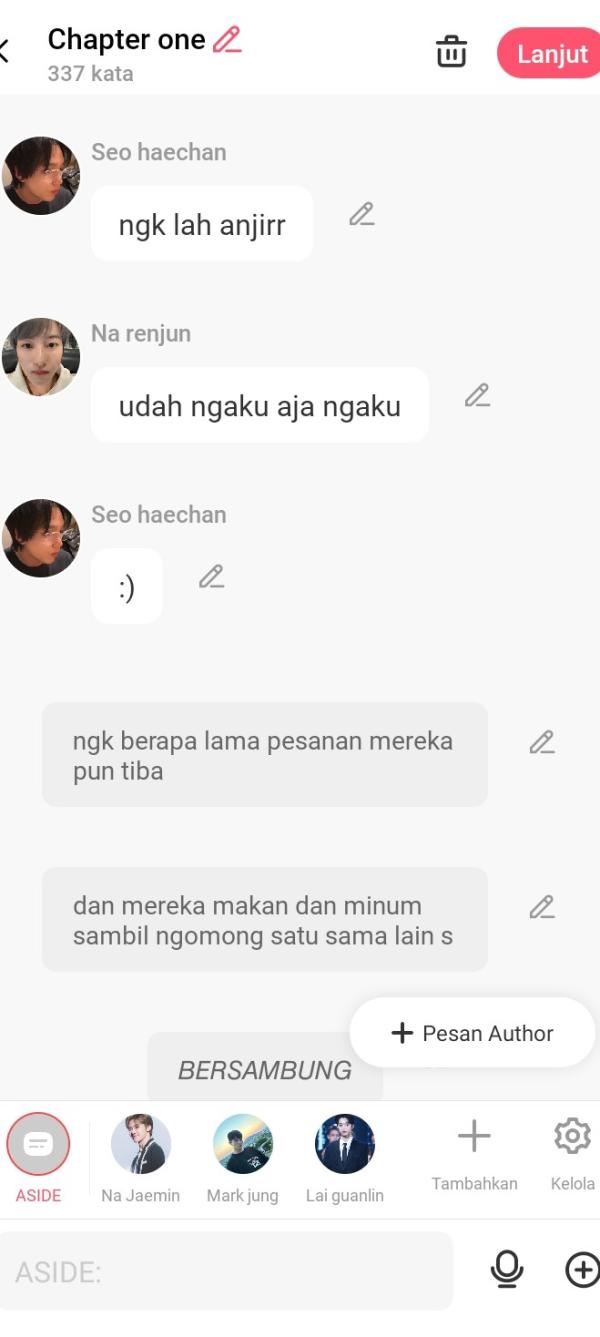Edit the message "ngk lah anjirr"
The width and height of the screenshot is (600, 1337).
click(x=362, y=214)
